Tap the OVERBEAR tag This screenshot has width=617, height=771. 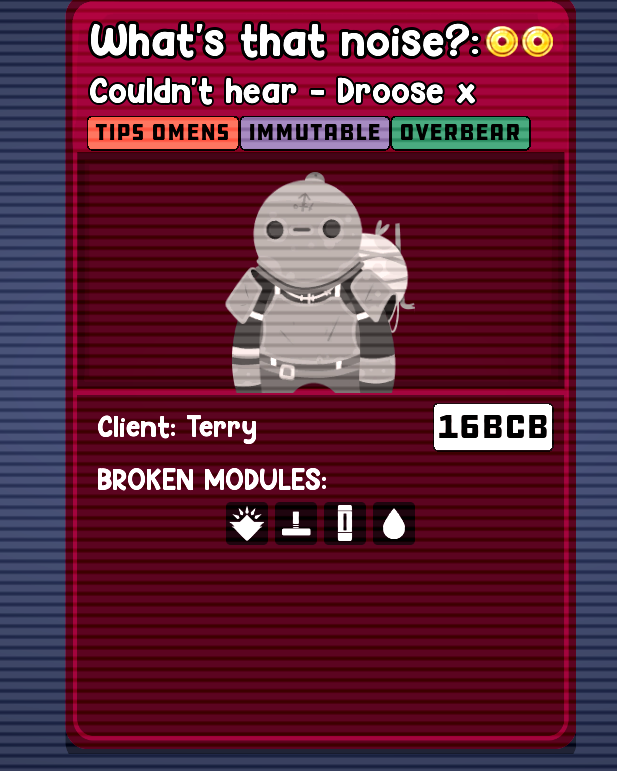click(460, 133)
